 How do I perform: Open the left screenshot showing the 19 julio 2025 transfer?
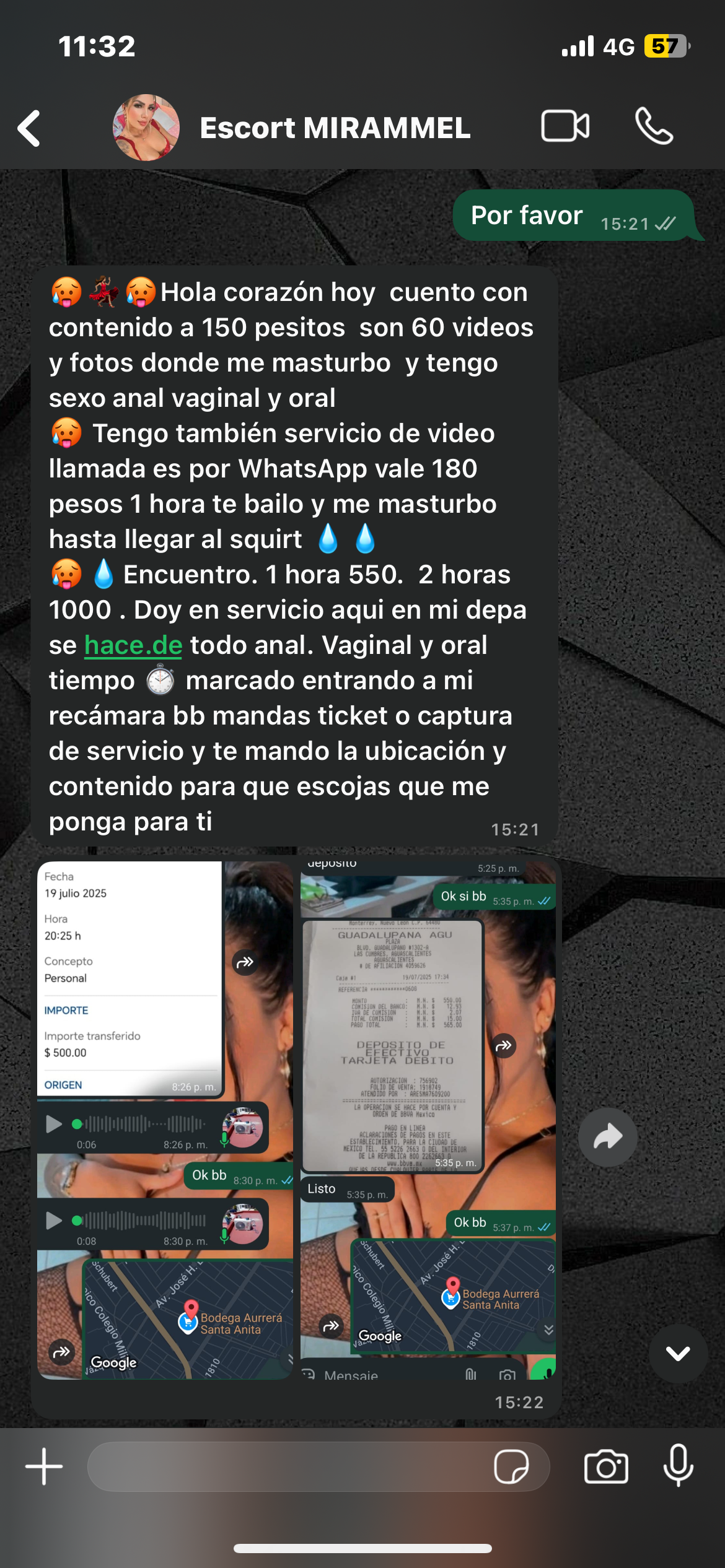point(165,1120)
